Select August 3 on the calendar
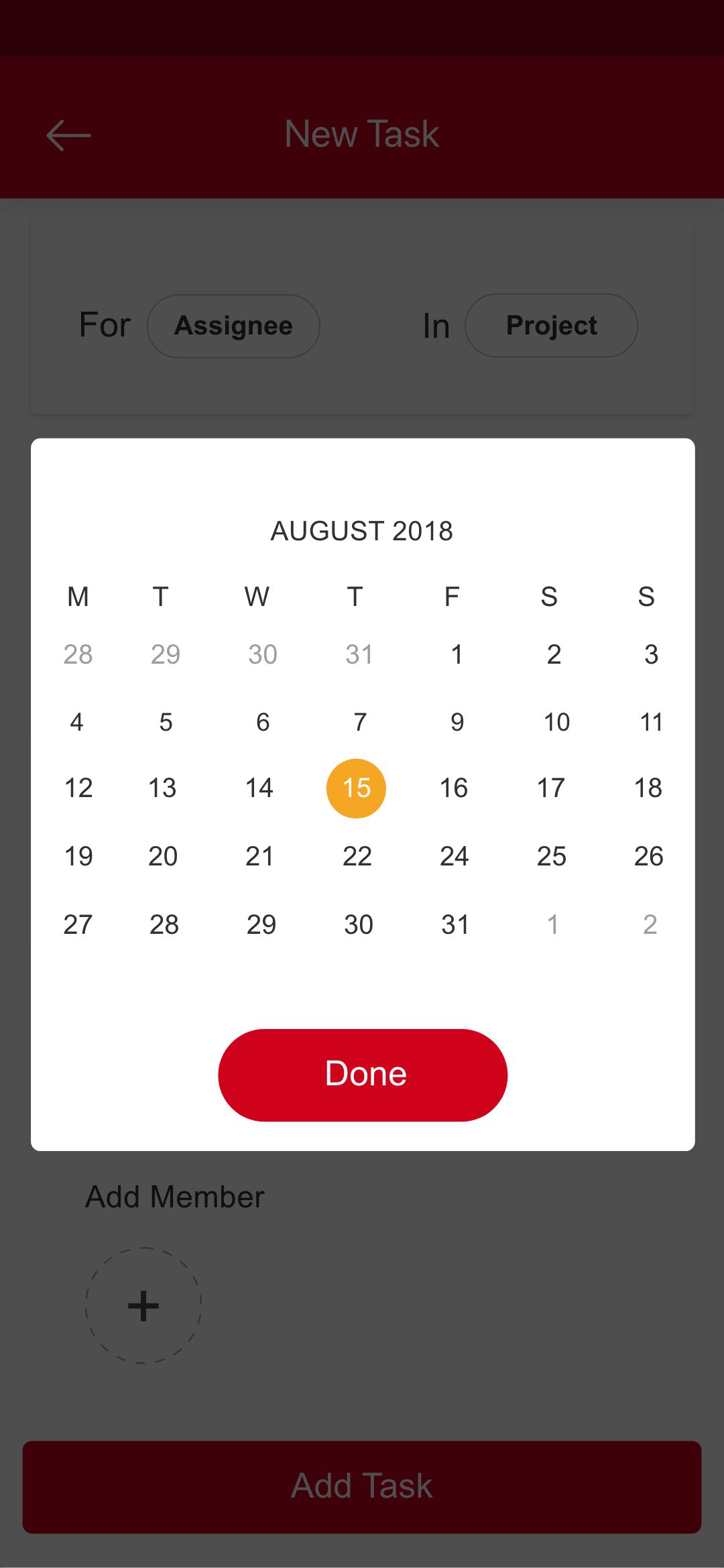The width and height of the screenshot is (724, 1568). [x=650, y=654]
